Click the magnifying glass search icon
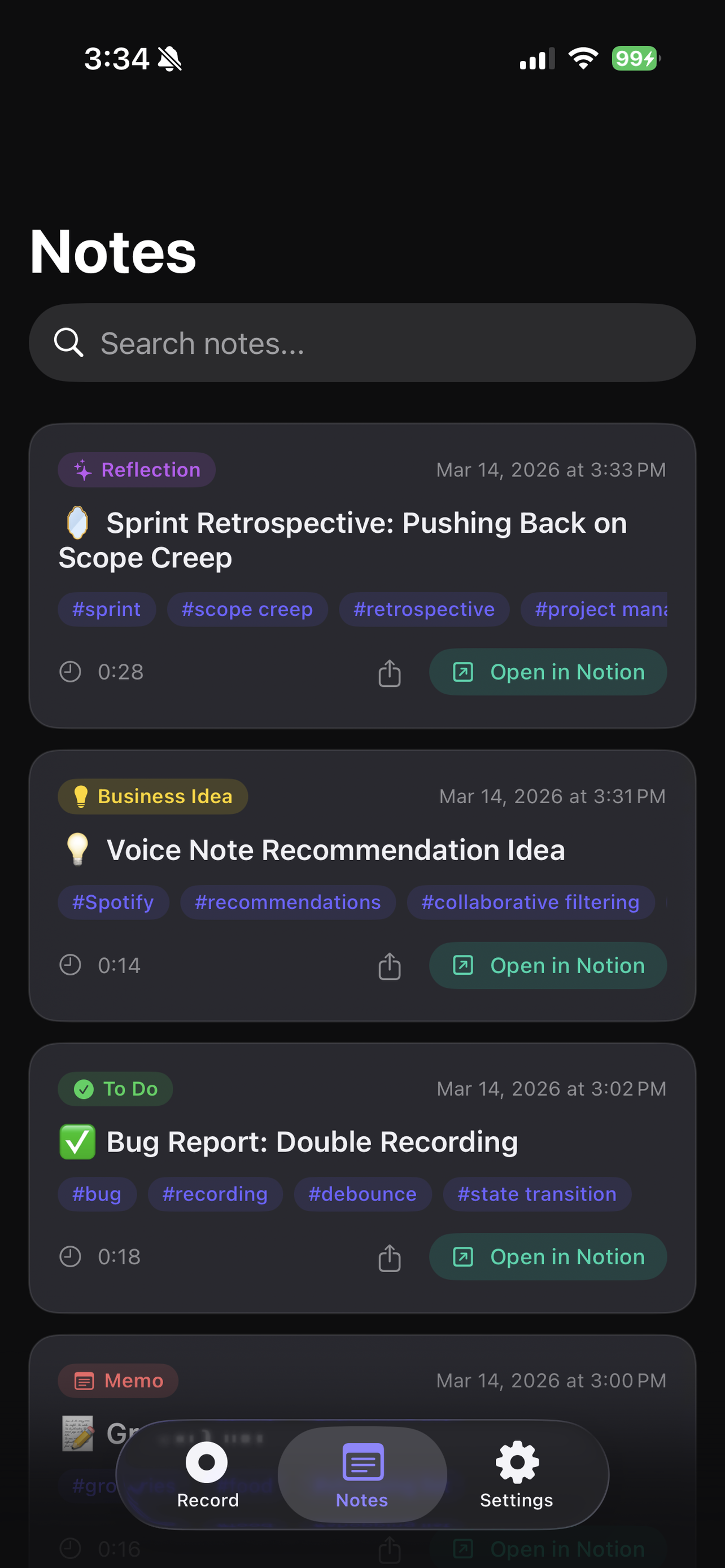The height and width of the screenshot is (1568, 725). 69,342
